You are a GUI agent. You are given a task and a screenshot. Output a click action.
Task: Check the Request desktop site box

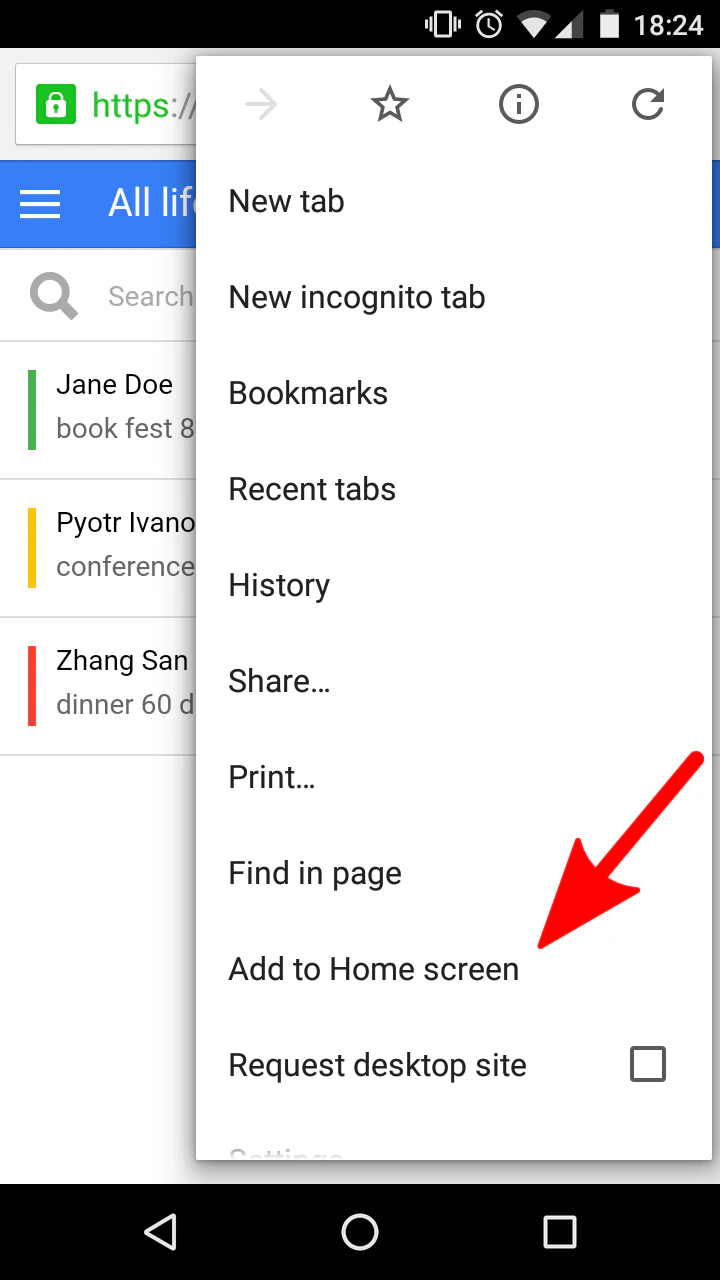pos(648,1064)
